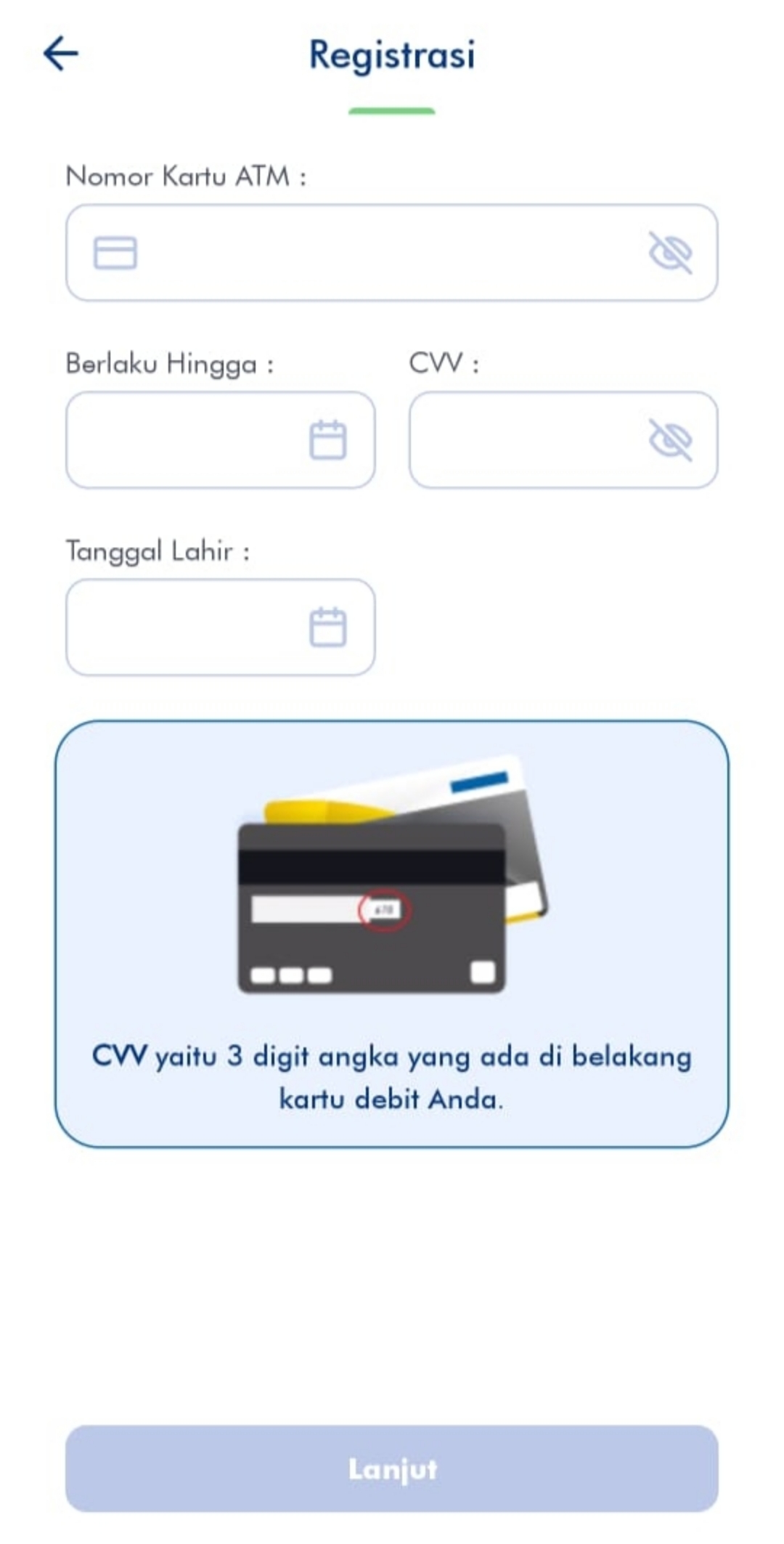
Task: Go back using the arrow icon
Action: point(61,54)
